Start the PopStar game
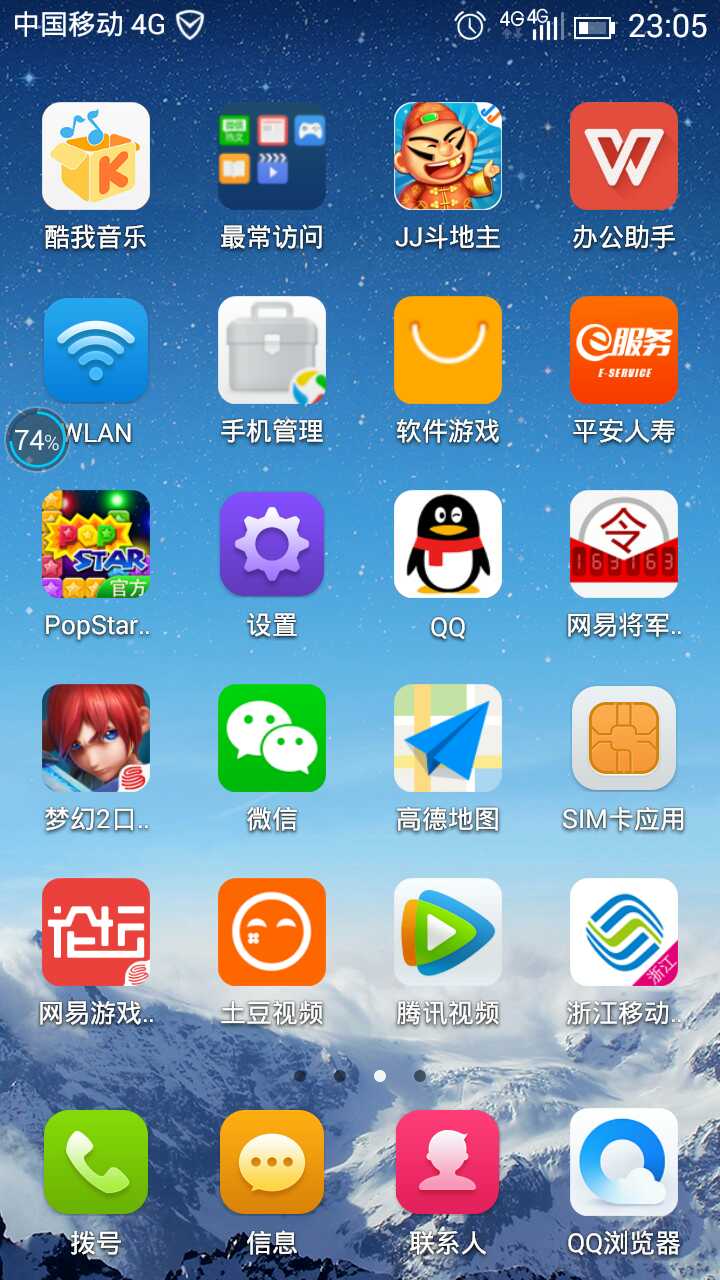This screenshot has width=720, height=1280. (96, 544)
